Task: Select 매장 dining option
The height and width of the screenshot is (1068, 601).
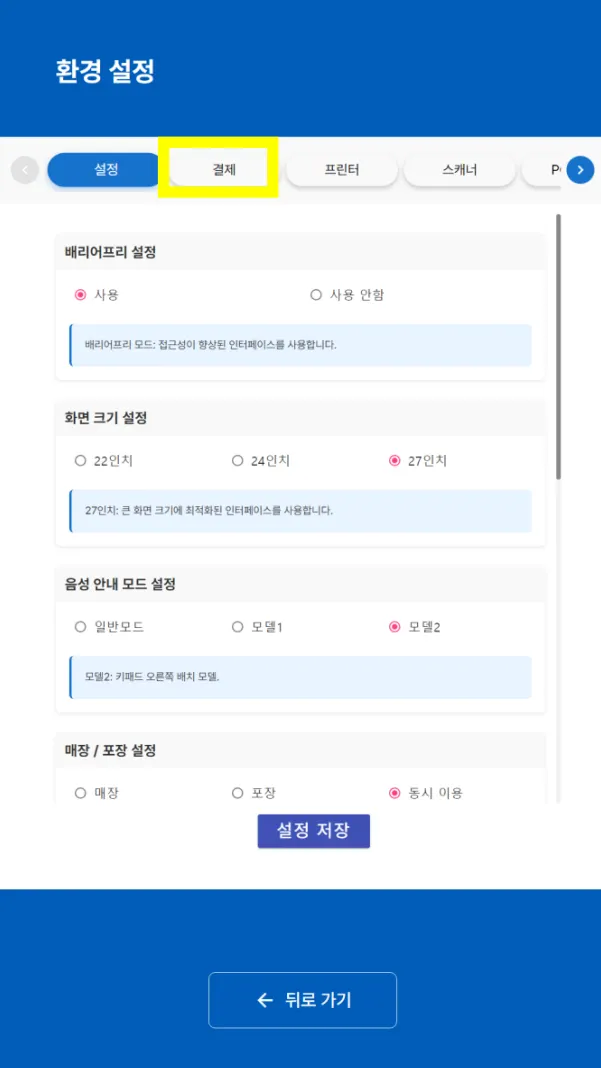Action: 81,793
